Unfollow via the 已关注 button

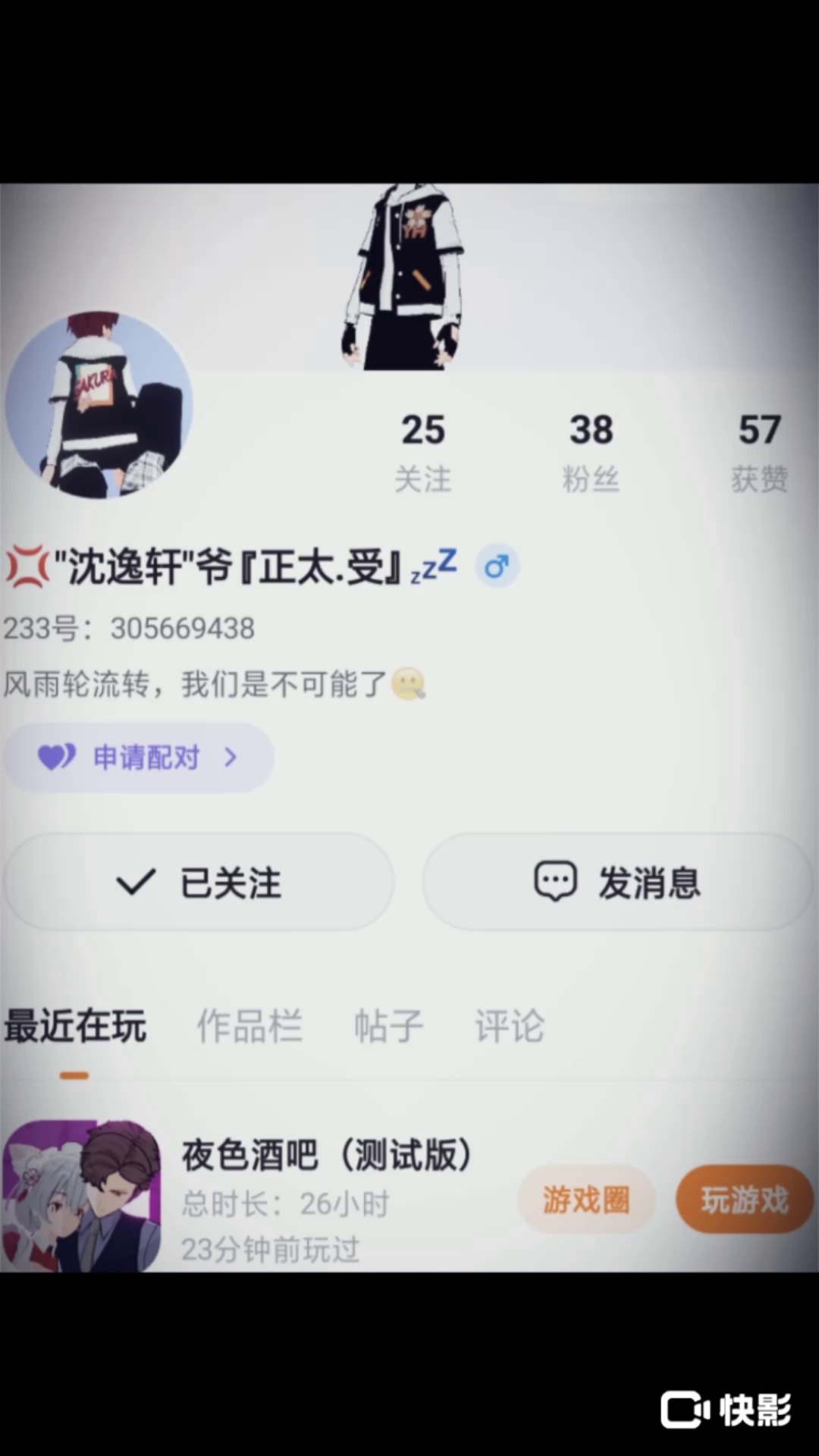tap(199, 882)
